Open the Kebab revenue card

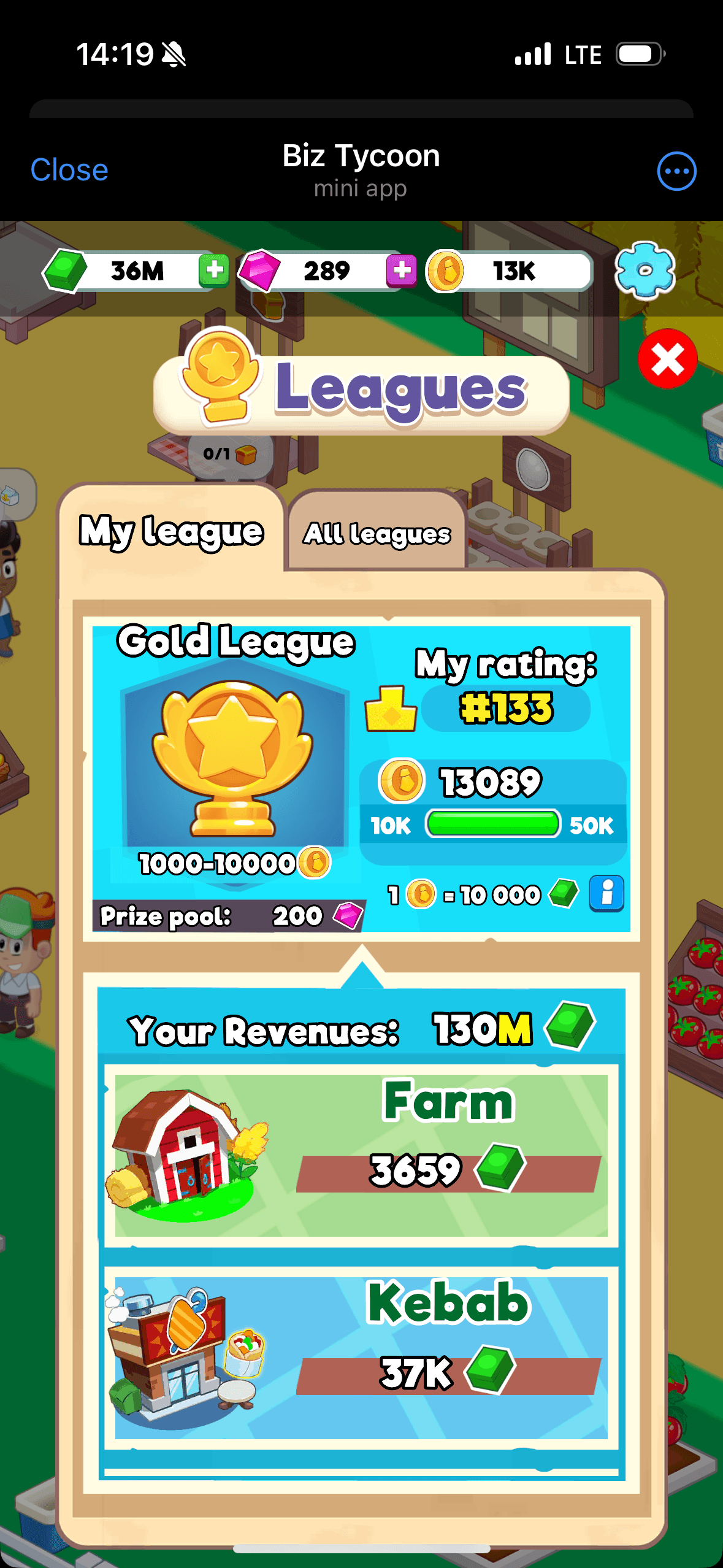coord(361,1358)
